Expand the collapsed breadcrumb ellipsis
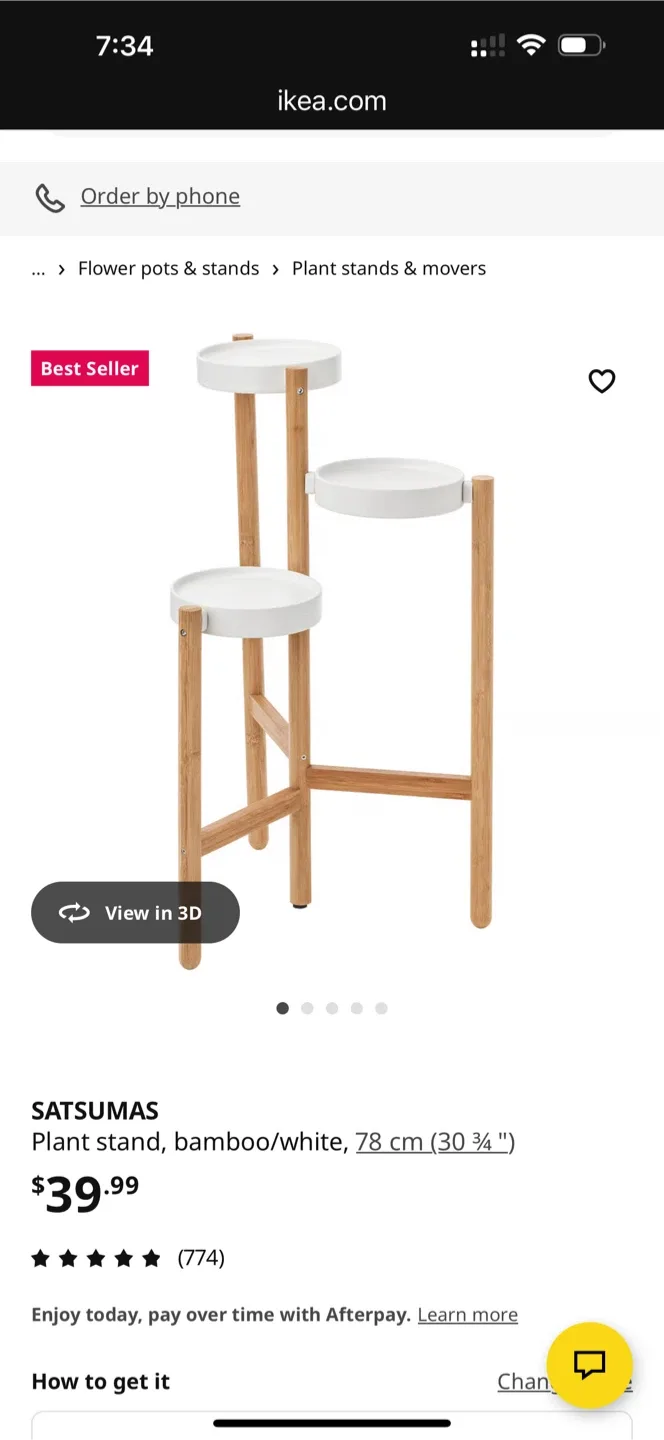 click(38, 269)
